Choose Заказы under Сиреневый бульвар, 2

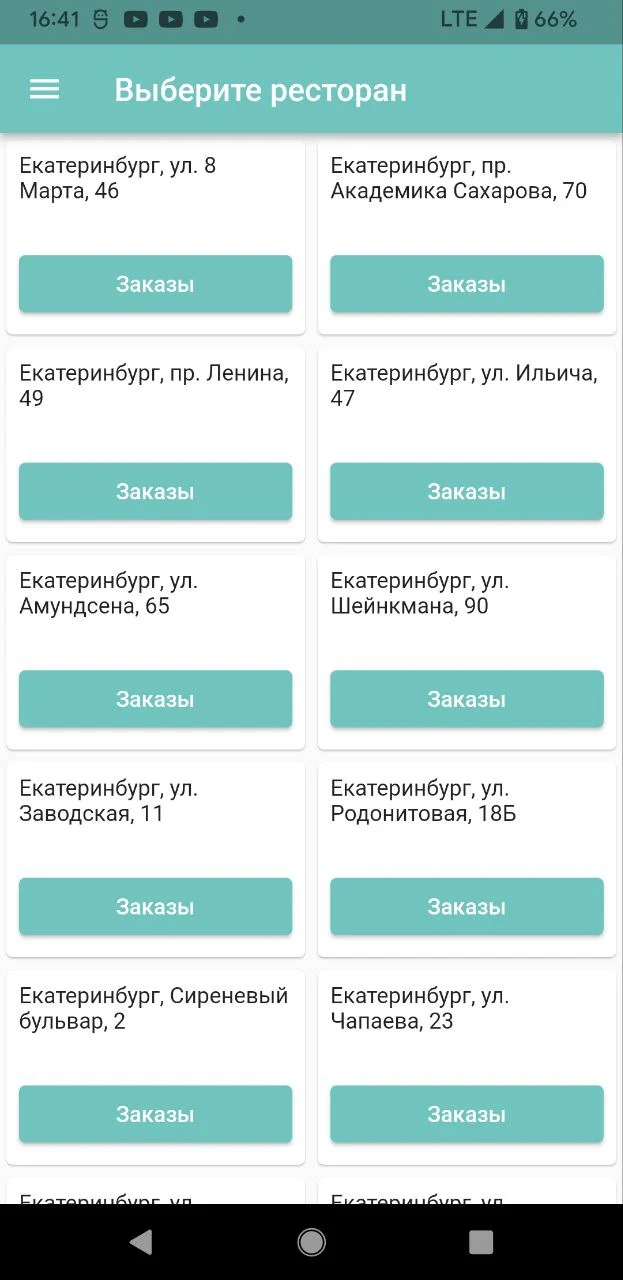click(x=155, y=1114)
